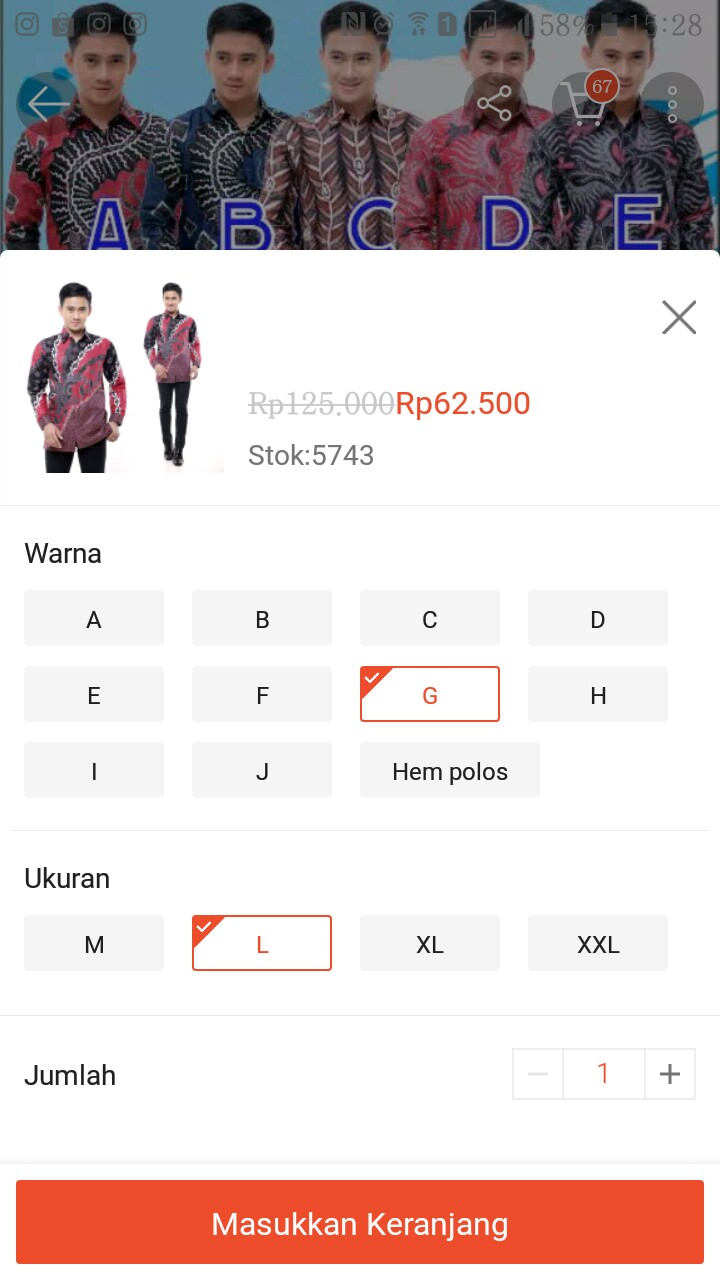Tap the back arrow at top left
The height and width of the screenshot is (1280, 720).
(46, 103)
